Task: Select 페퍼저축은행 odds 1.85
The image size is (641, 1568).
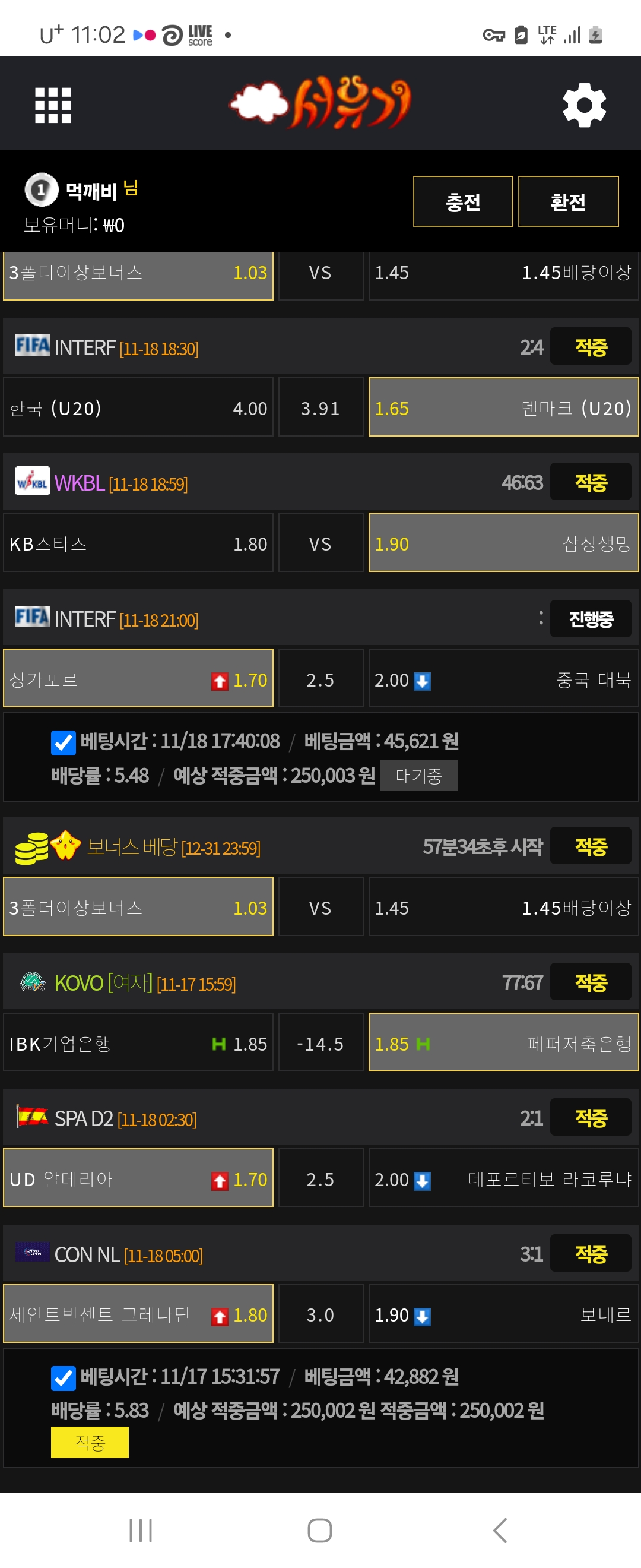Action: click(503, 1043)
